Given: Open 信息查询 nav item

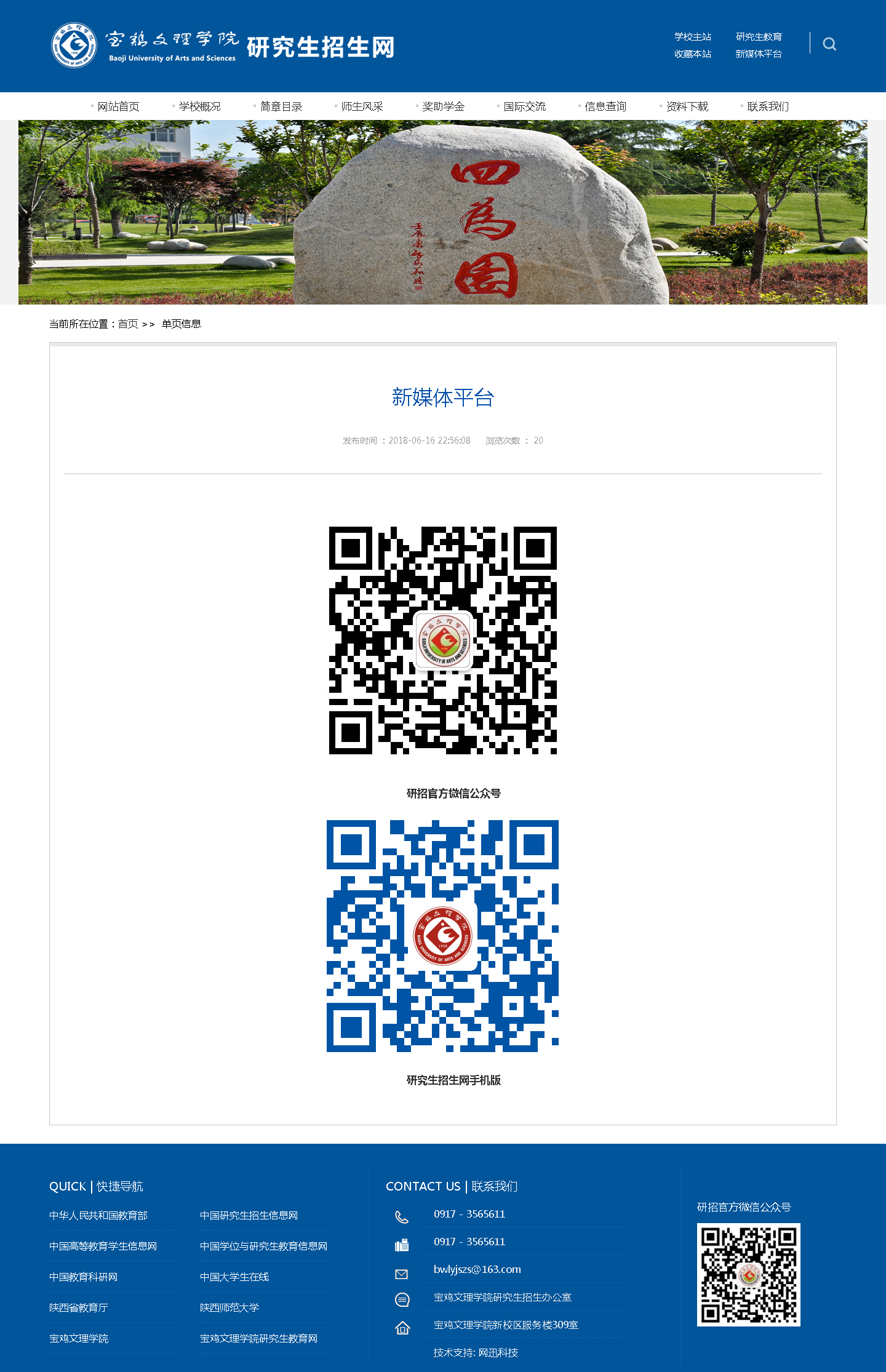Looking at the screenshot, I should click(605, 106).
